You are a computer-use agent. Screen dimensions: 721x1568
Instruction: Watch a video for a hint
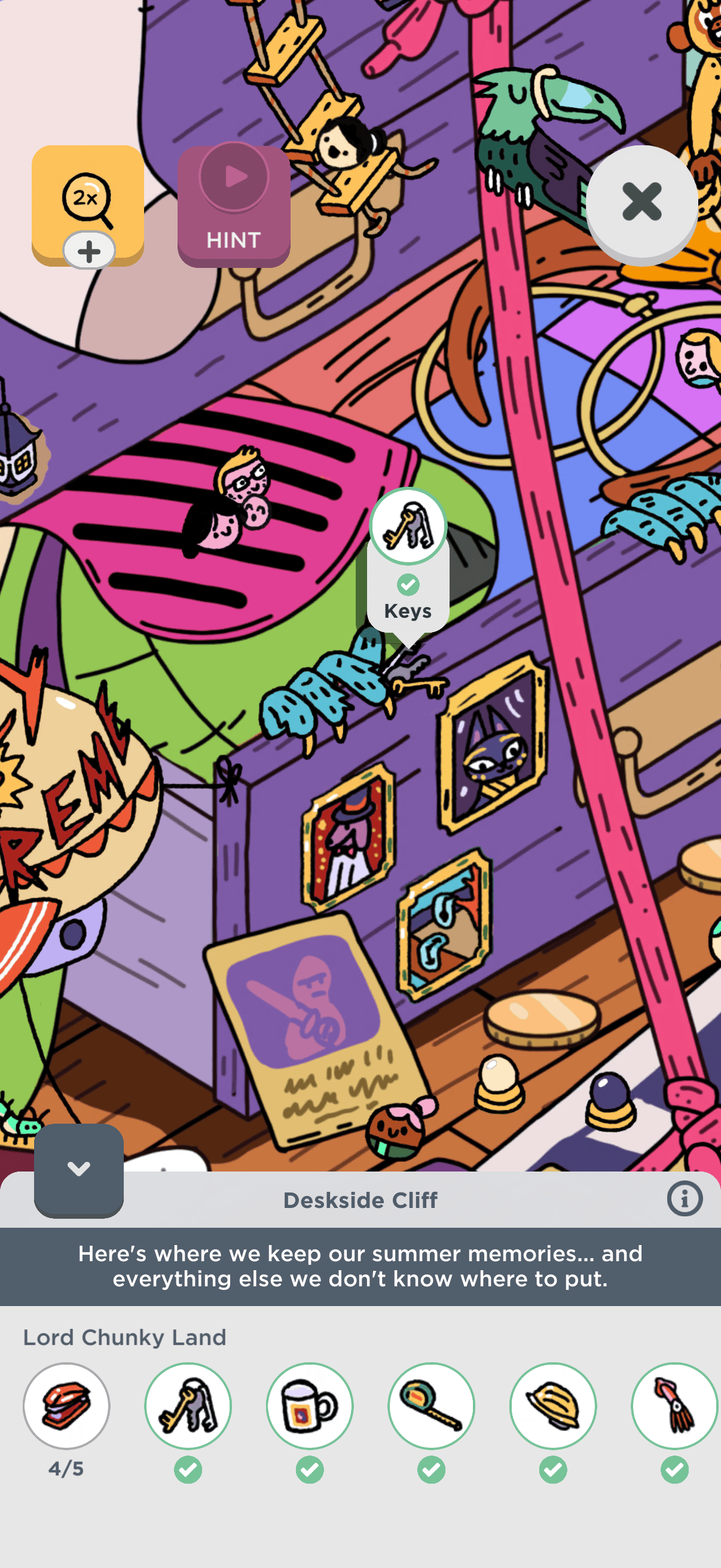(234, 206)
